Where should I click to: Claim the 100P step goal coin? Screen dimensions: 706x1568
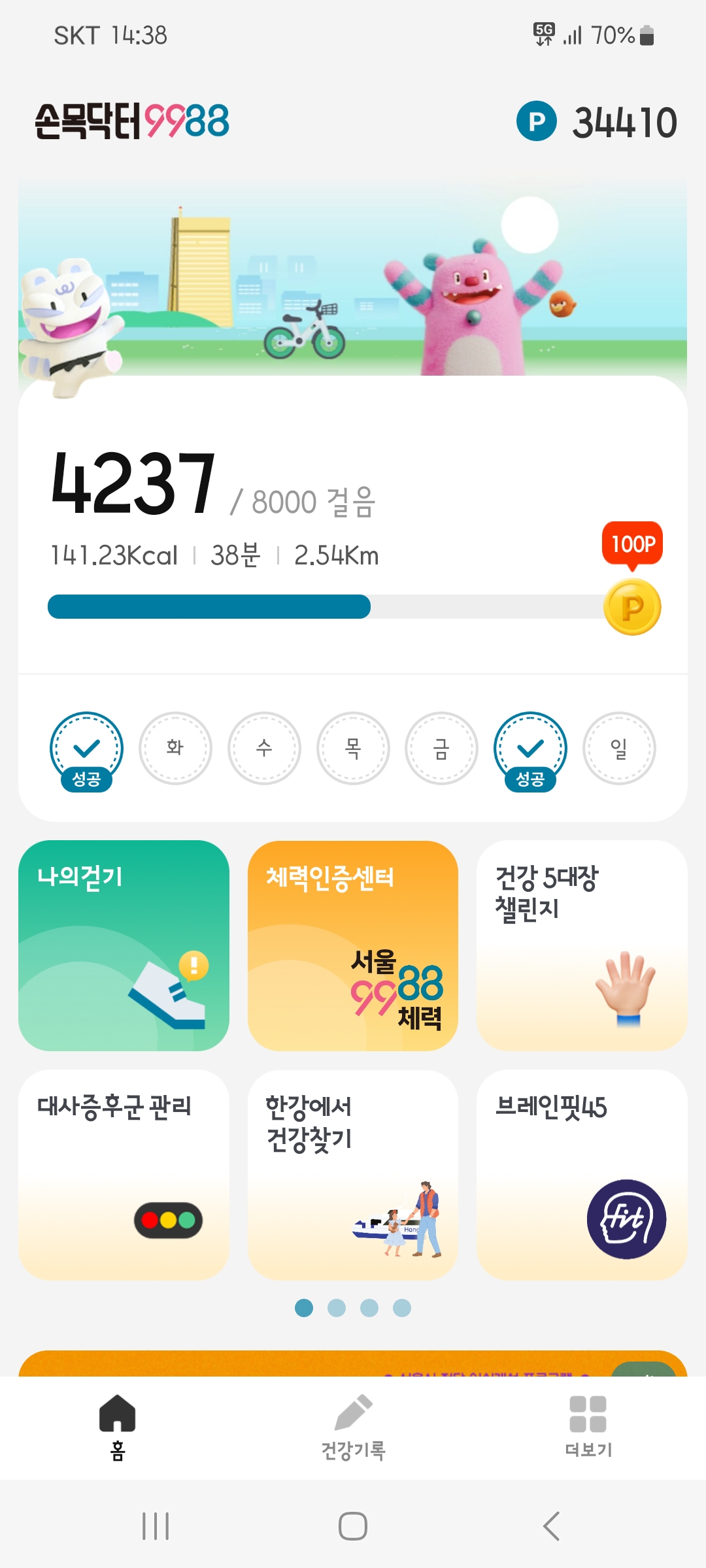(x=632, y=606)
